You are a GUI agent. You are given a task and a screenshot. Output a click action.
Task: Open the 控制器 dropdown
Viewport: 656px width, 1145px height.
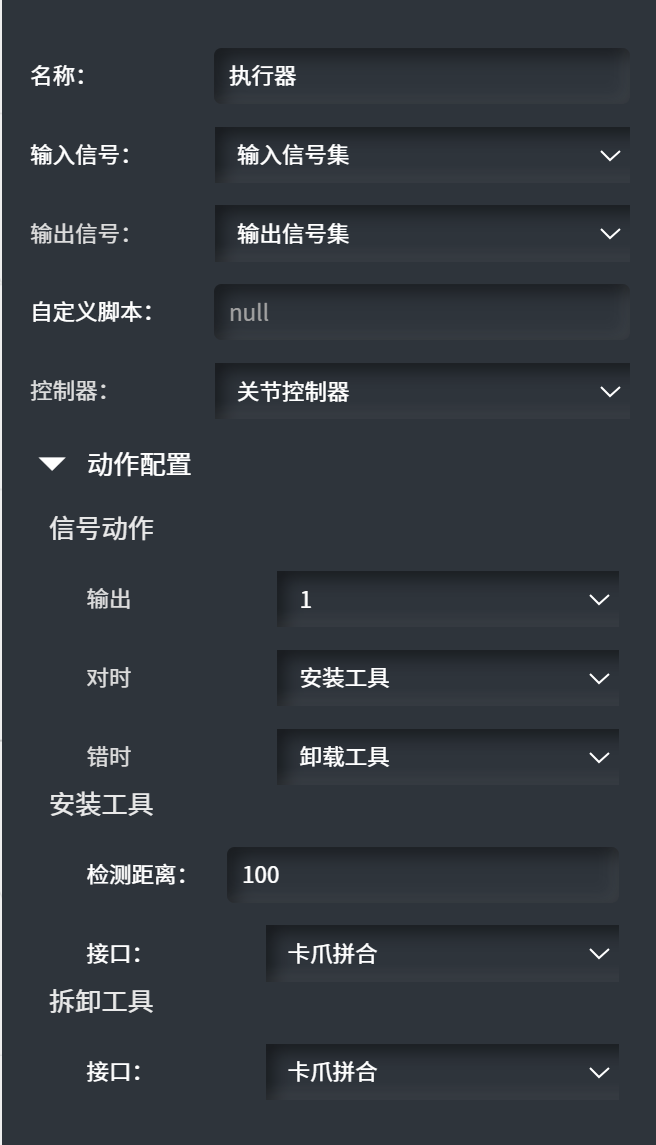[x=421, y=392]
